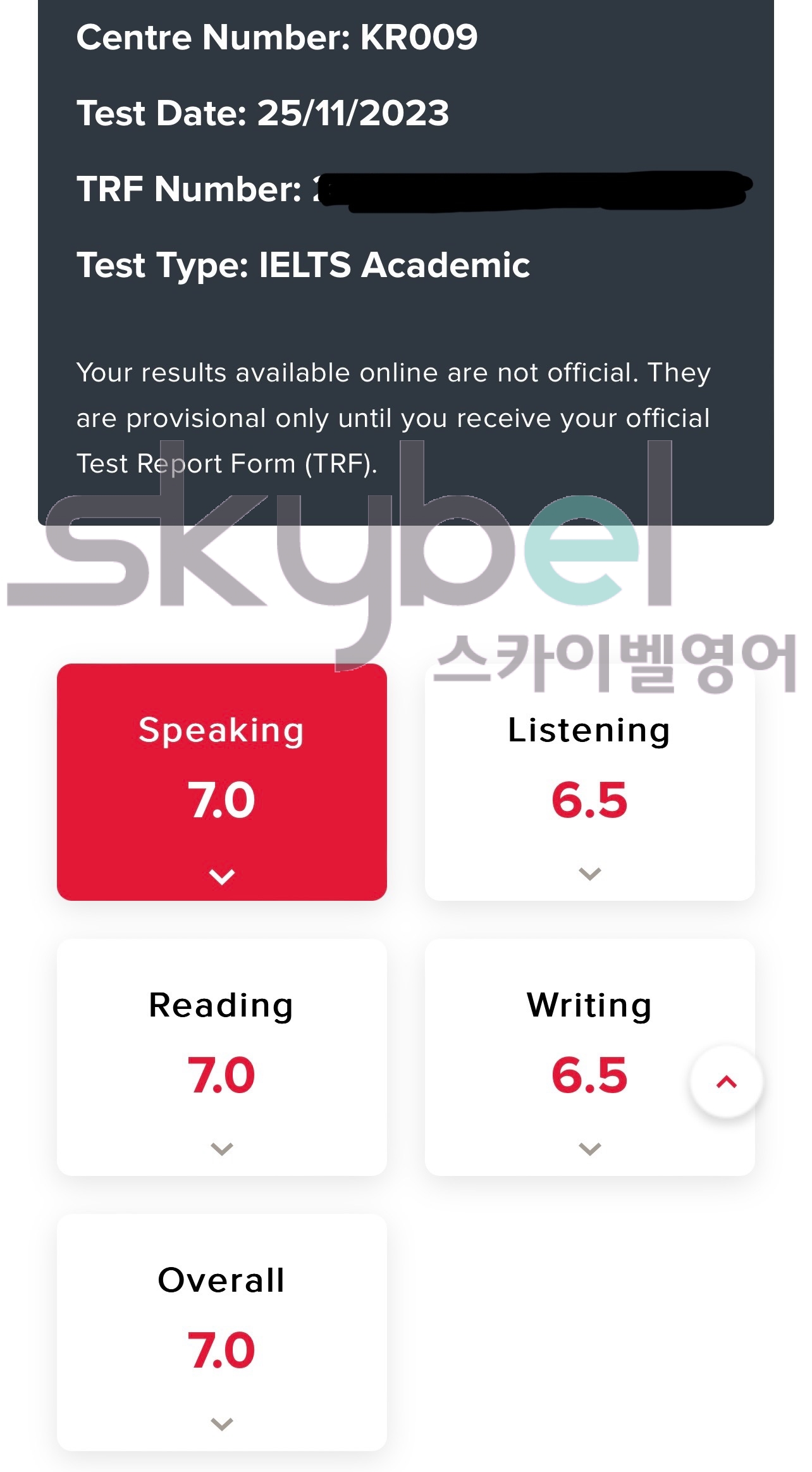This screenshot has height=1472, width=812.
Task: Expand the Speaking 7.0 score card
Action: [221, 876]
